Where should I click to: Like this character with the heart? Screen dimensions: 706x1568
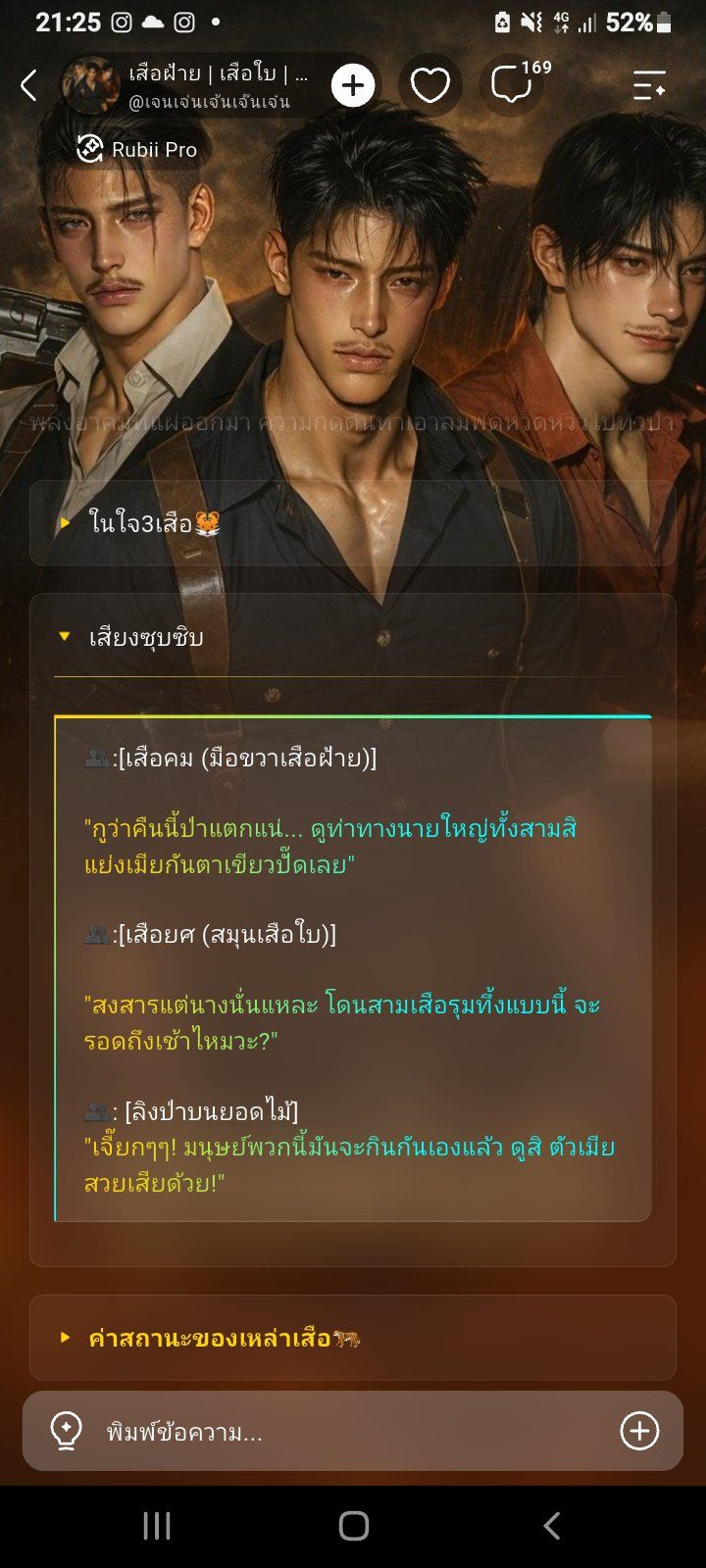click(429, 86)
